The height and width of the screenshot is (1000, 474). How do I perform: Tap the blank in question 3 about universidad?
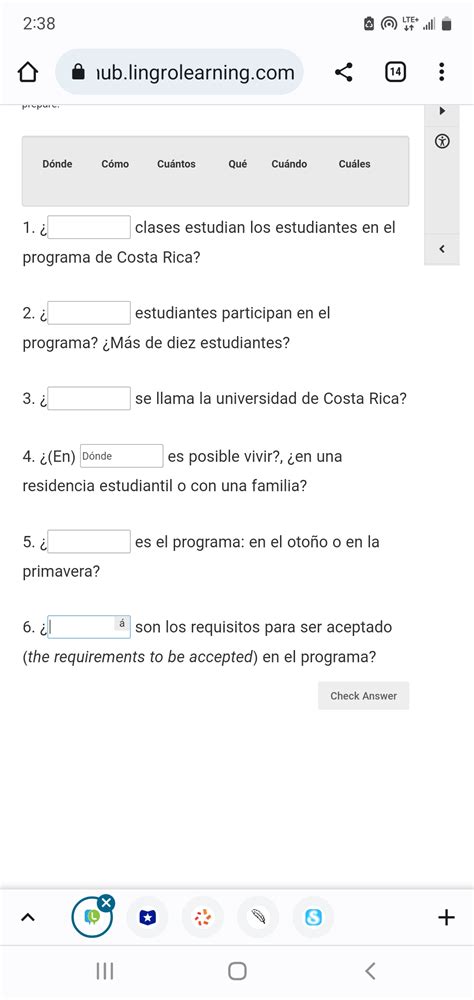[x=89, y=399]
